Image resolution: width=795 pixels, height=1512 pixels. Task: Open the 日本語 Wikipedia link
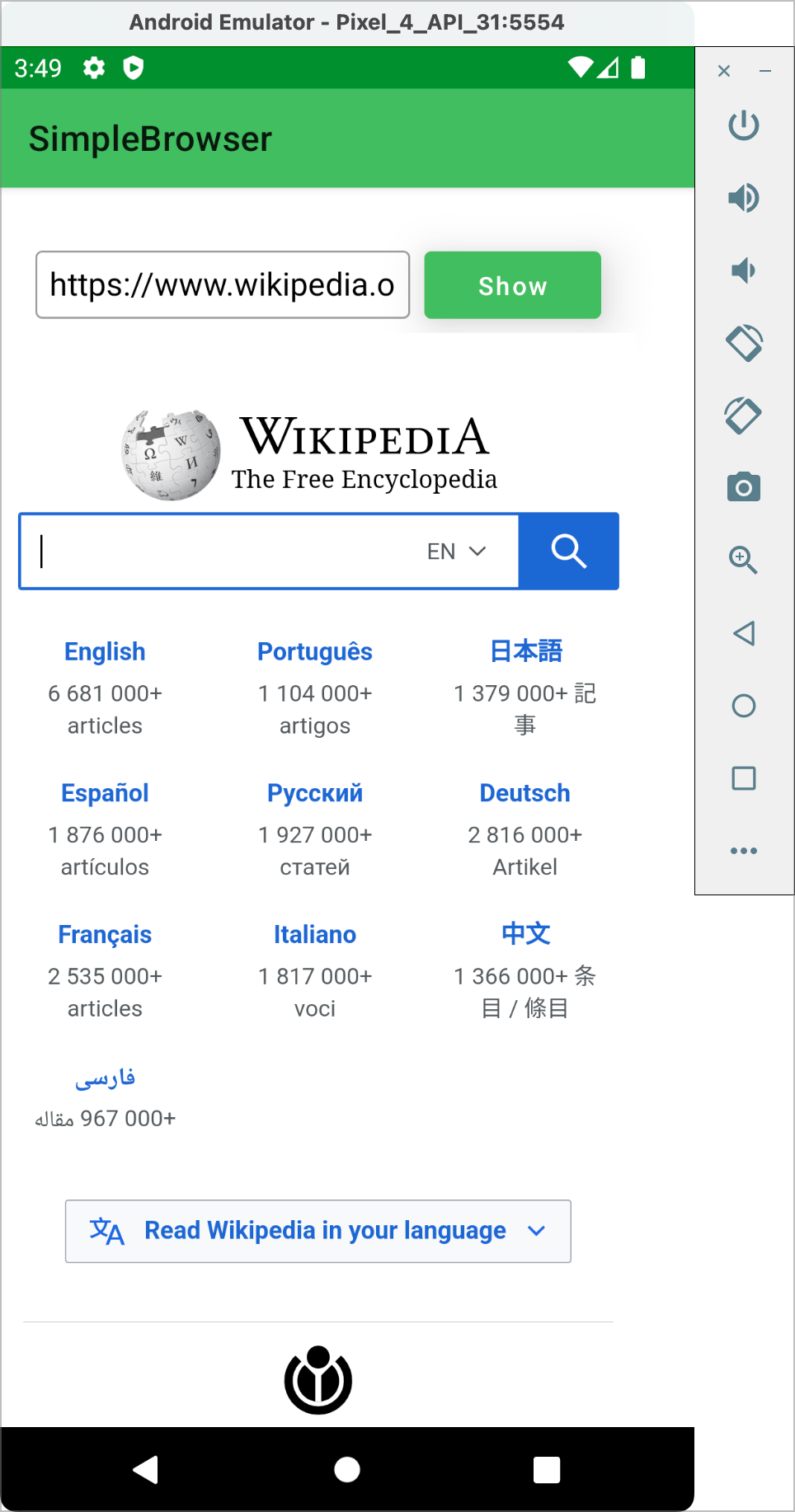(x=525, y=651)
